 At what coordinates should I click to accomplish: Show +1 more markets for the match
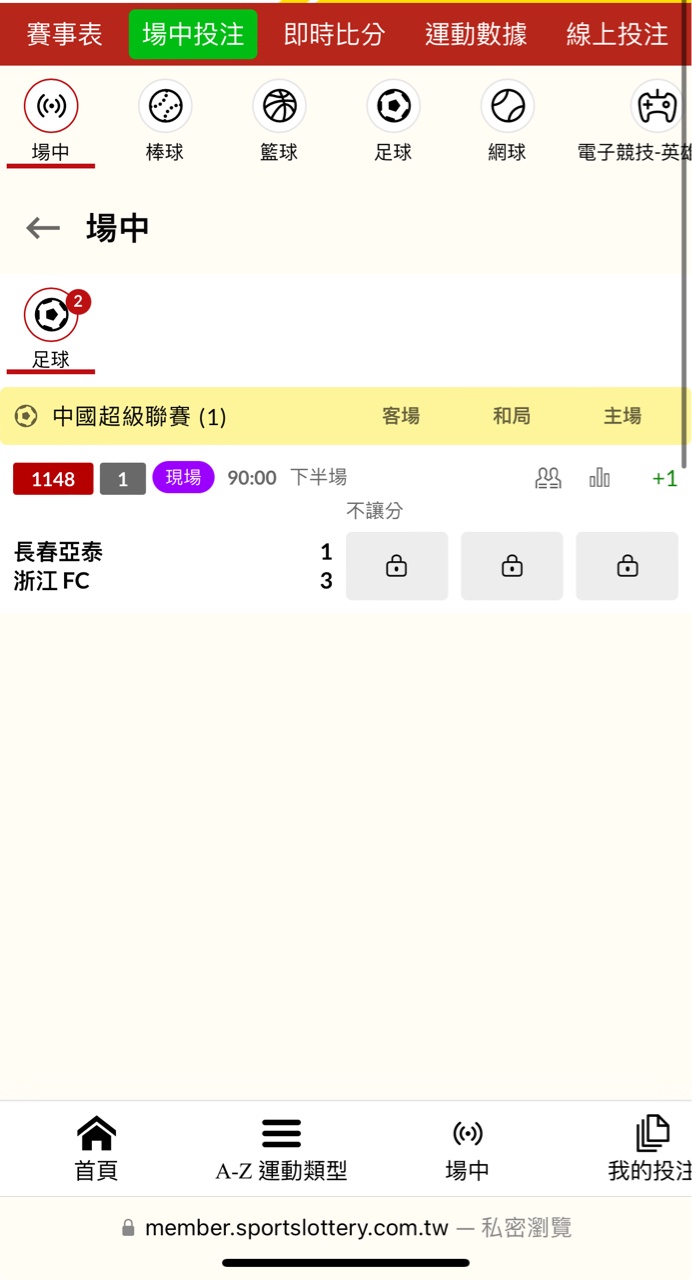pos(664,479)
